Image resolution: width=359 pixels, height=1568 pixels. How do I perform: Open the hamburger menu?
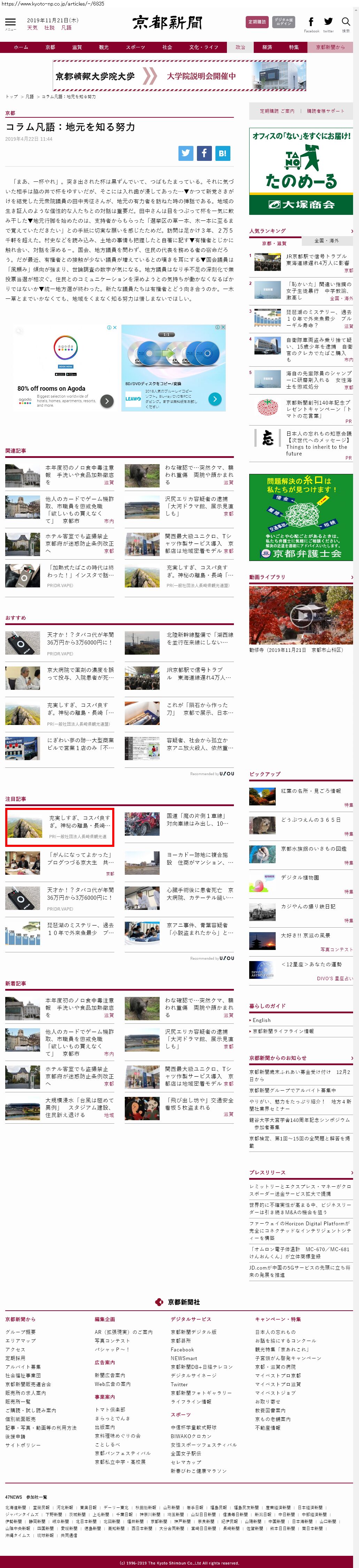point(10,23)
